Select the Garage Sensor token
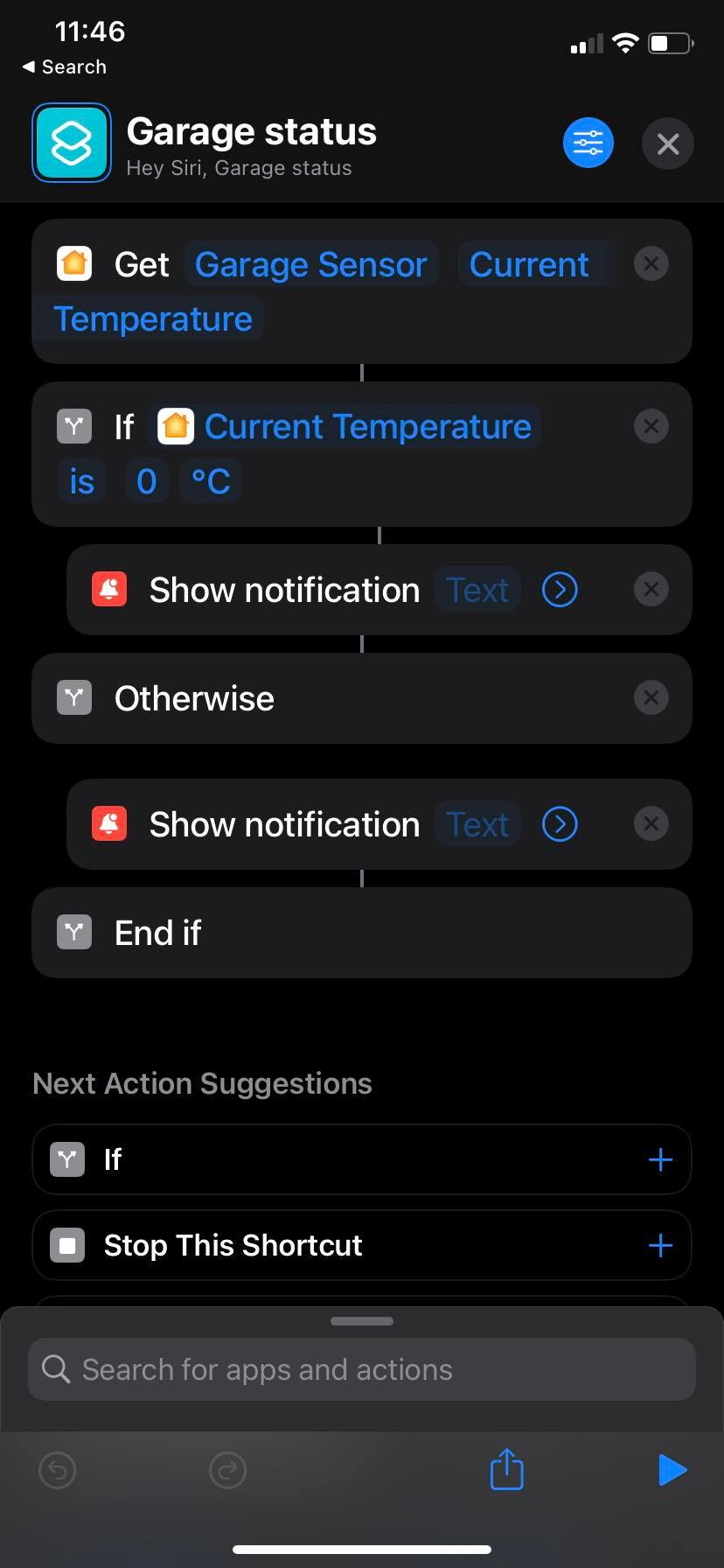The height and width of the screenshot is (1568, 724). pyautogui.click(x=311, y=263)
